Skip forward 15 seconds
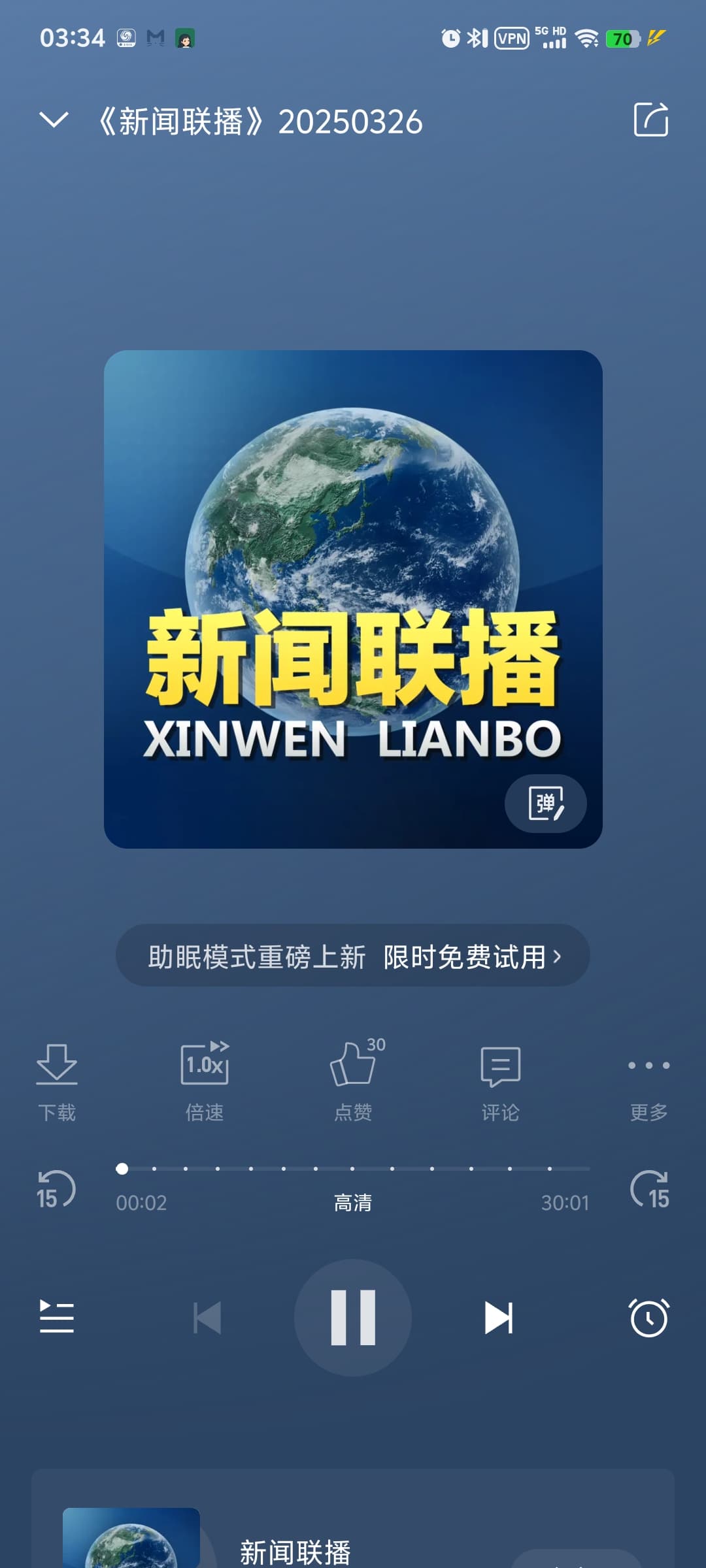This screenshot has width=706, height=1568. [650, 1190]
